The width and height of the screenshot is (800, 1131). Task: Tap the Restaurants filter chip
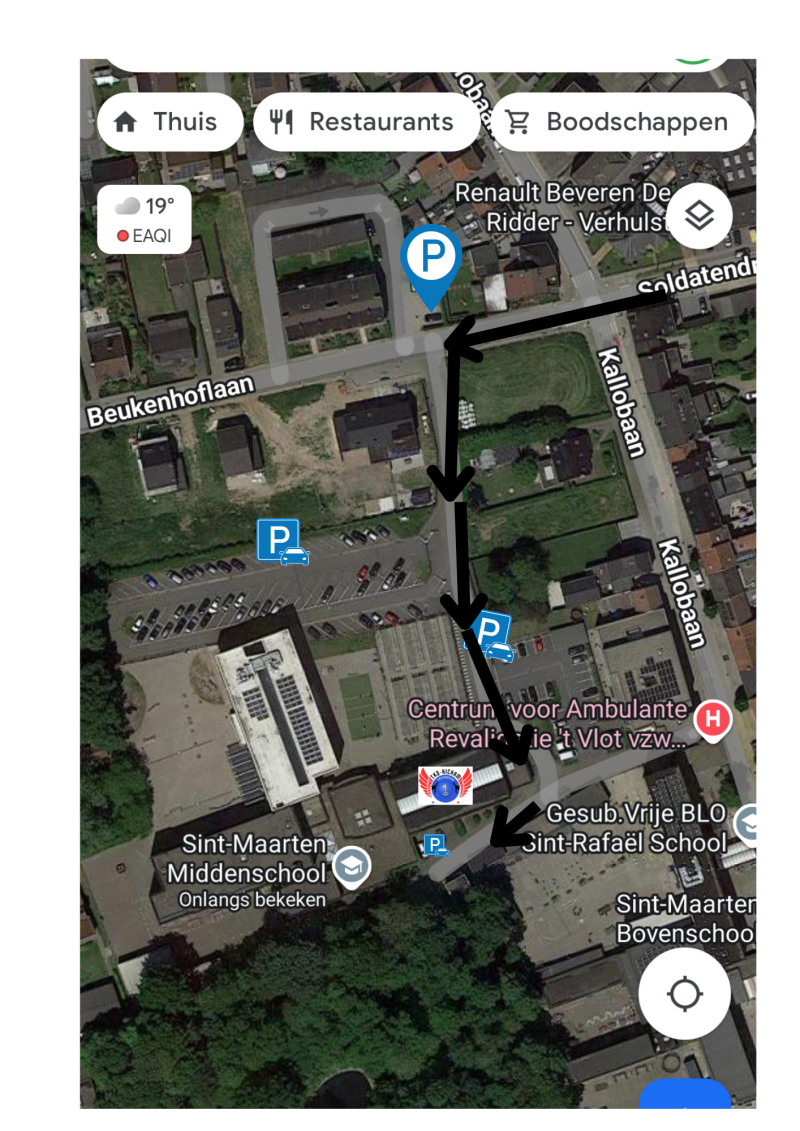[365, 122]
